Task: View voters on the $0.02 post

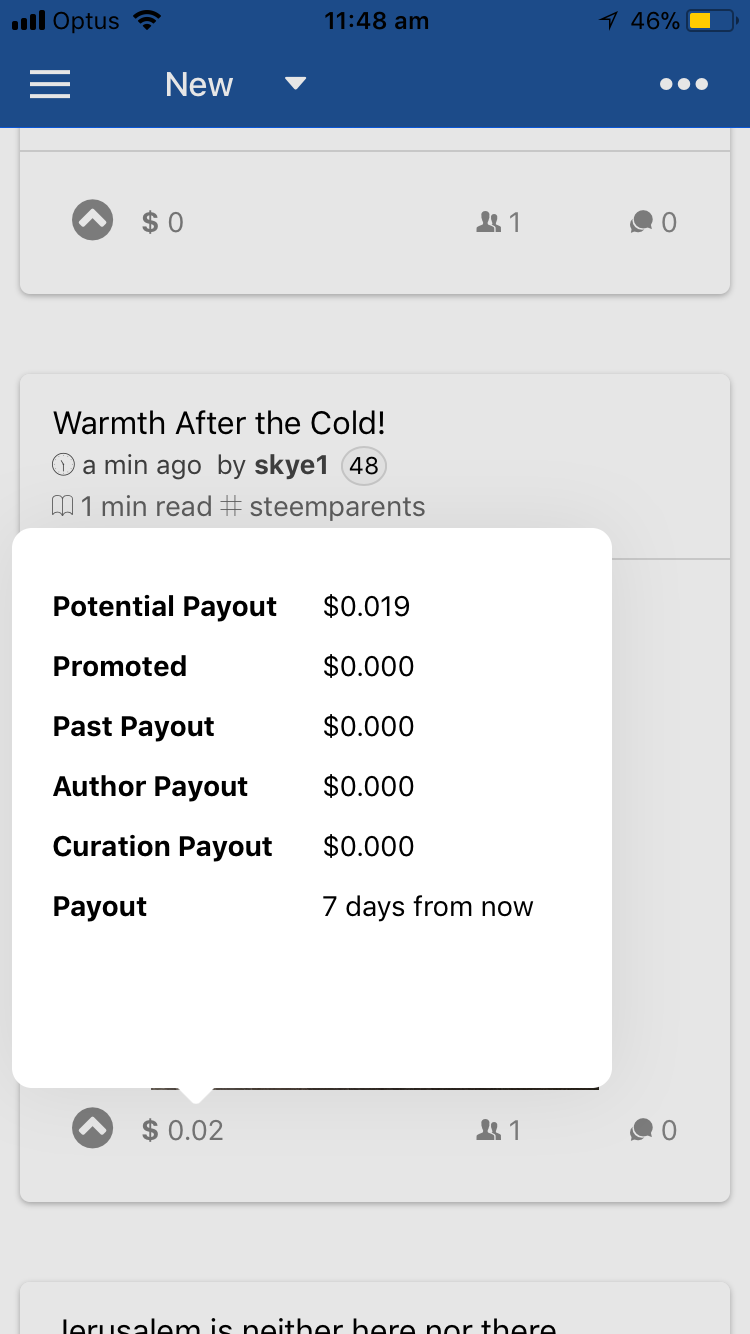Action: click(499, 1131)
